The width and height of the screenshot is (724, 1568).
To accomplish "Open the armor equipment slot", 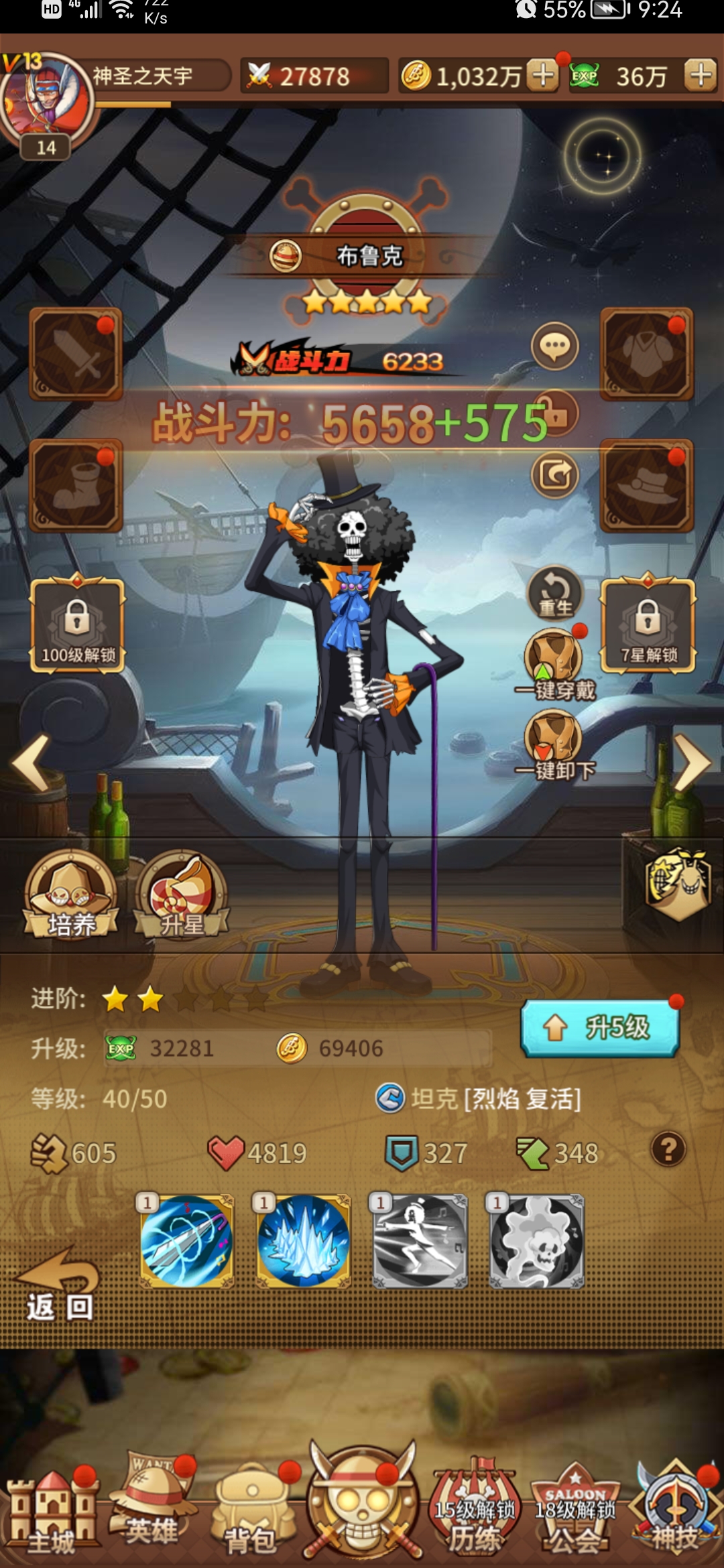I will (646, 354).
